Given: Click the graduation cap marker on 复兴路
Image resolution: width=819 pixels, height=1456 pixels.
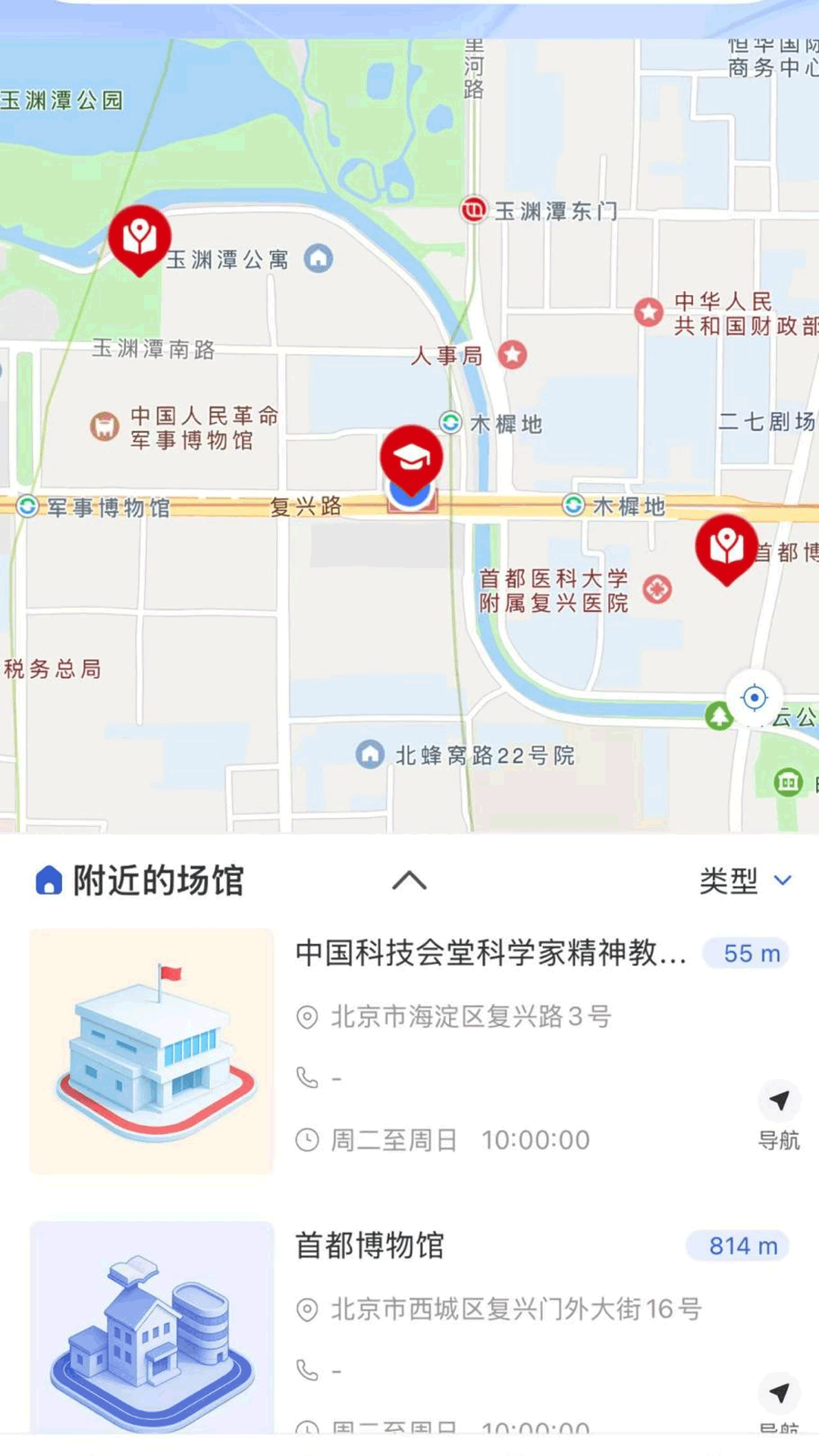Looking at the screenshot, I should 411,457.
